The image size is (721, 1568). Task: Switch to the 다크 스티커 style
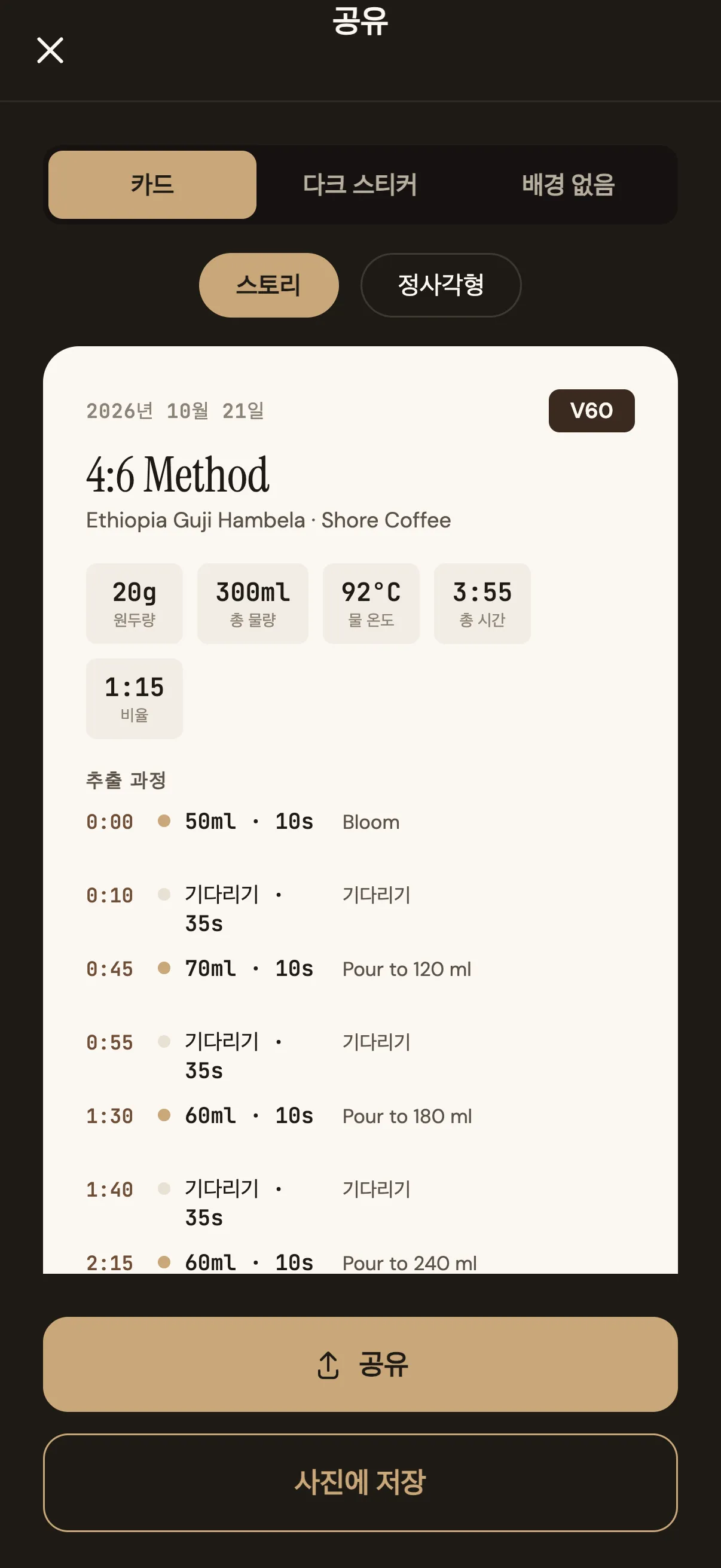(360, 184)
